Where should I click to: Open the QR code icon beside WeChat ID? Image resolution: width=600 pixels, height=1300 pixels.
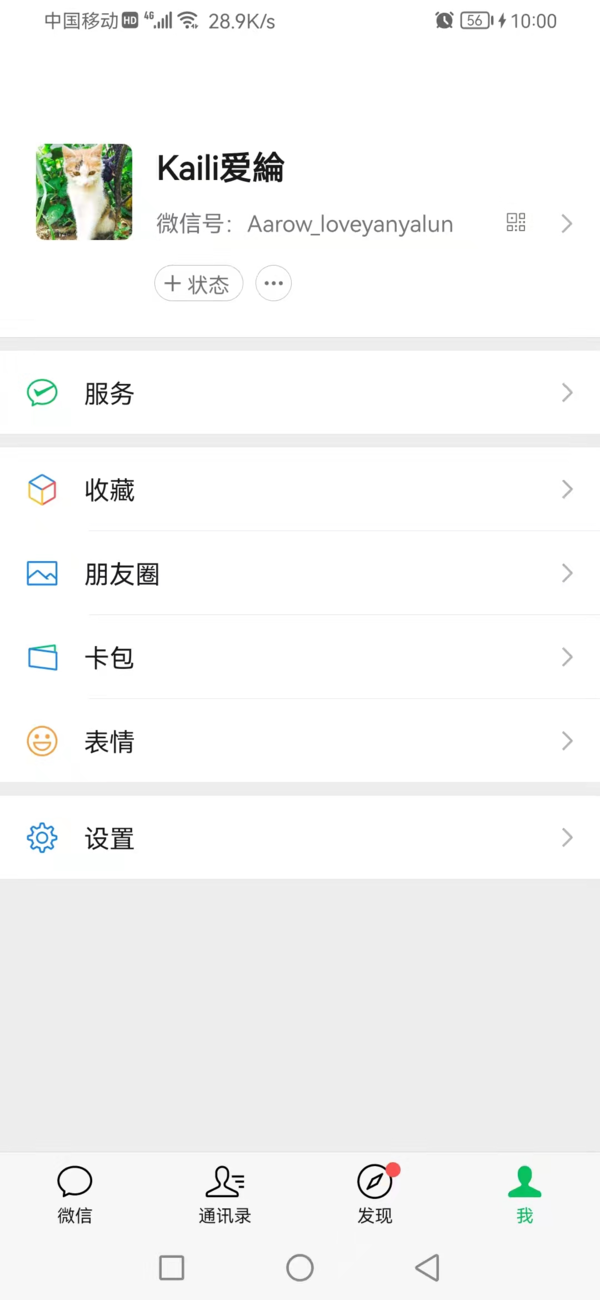(516, 223)
